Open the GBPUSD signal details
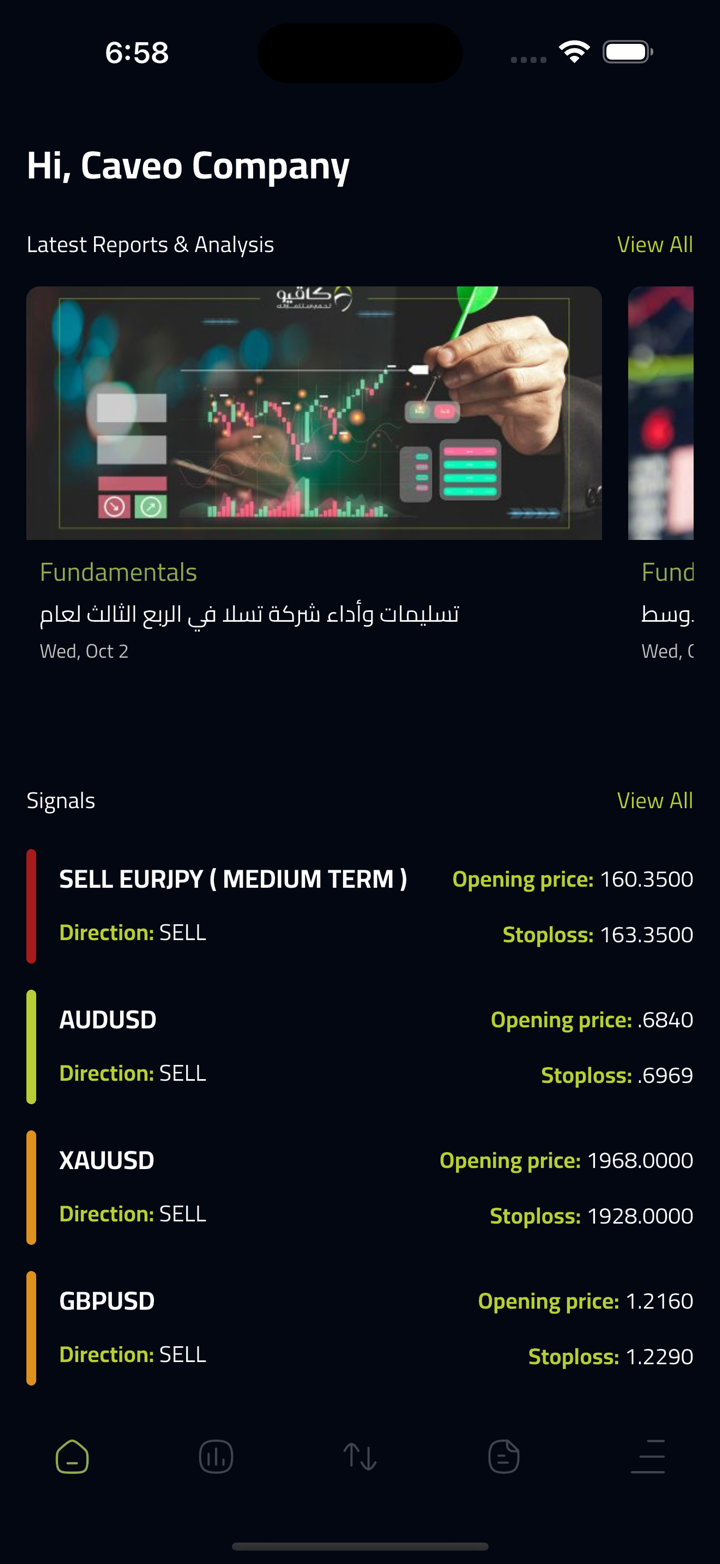 pos(360,1327)
